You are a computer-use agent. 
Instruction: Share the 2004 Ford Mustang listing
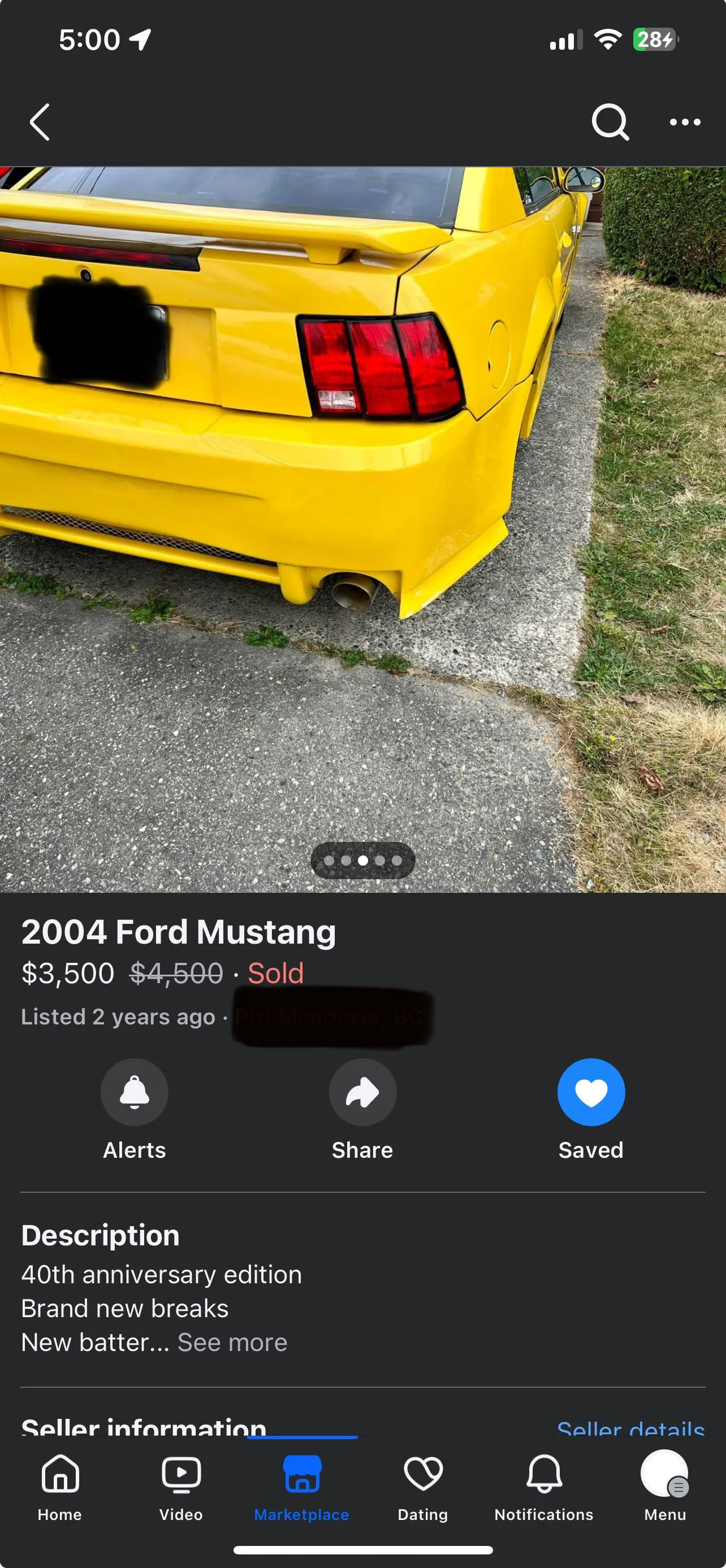pyautogui.click(x=363, y=1092)
